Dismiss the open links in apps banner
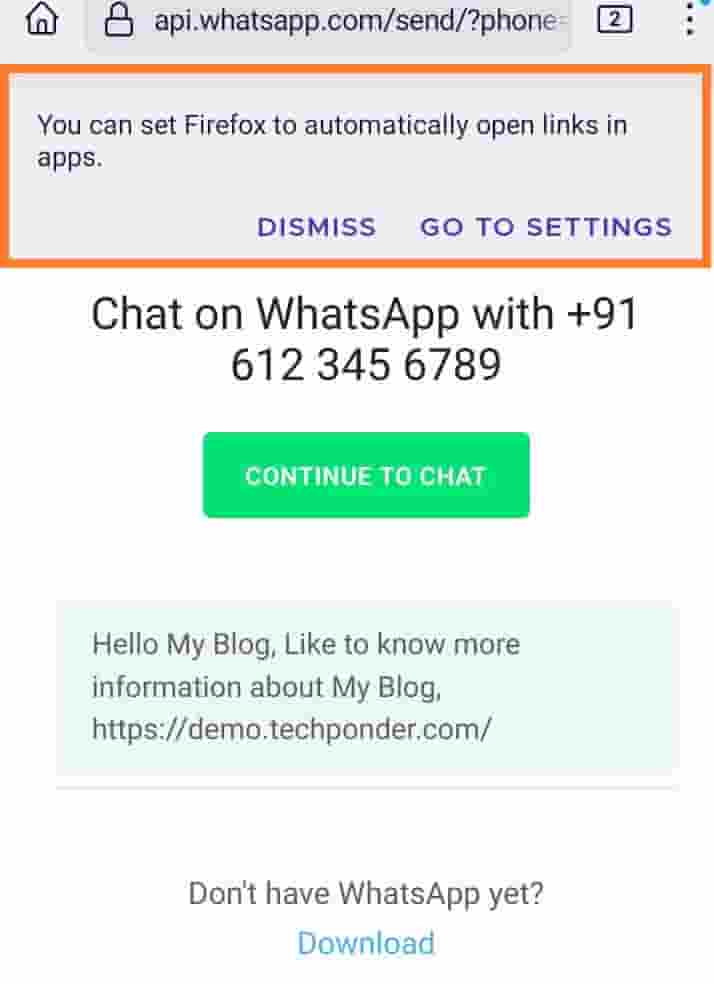This screenshot has width=714, height=984. click(316, 227)
